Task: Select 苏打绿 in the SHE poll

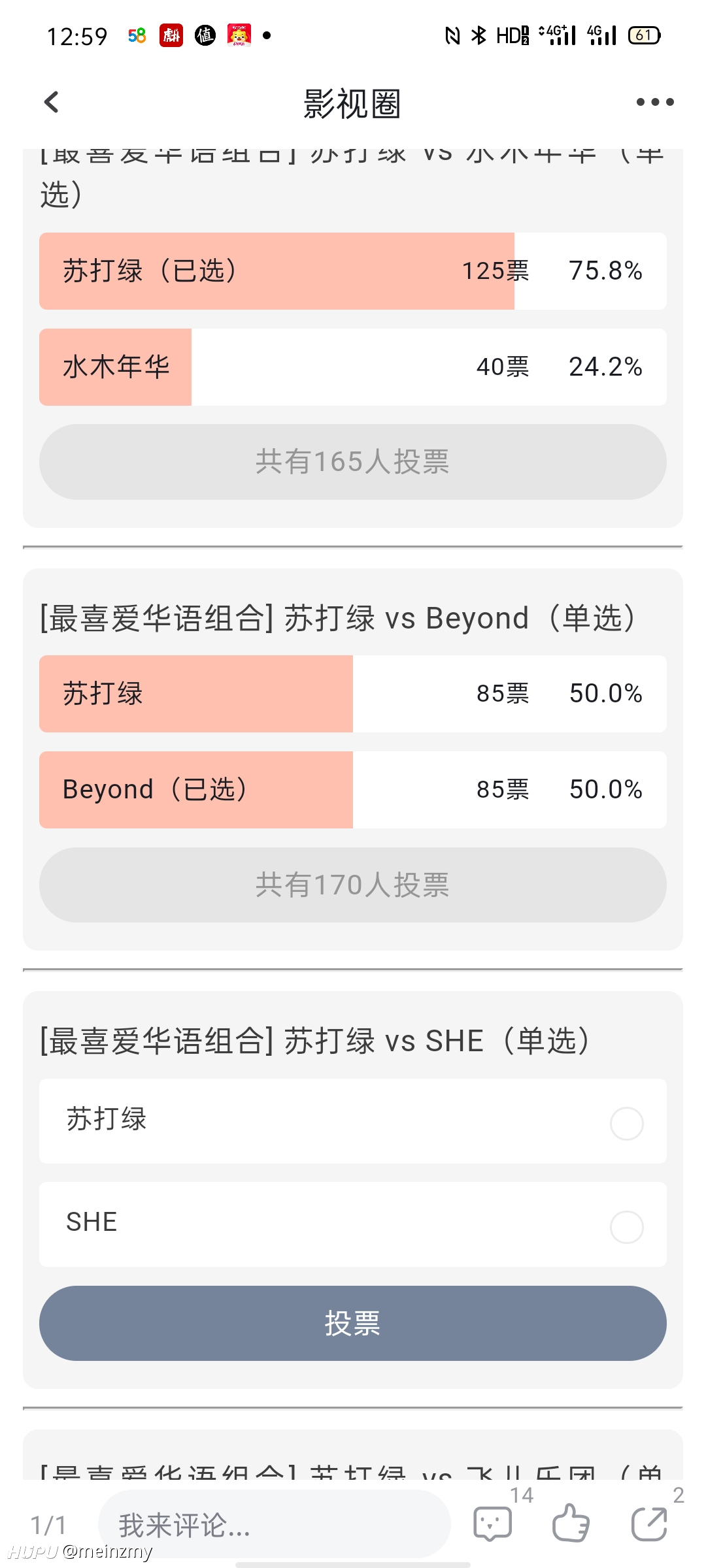Action: (353, 1121)
